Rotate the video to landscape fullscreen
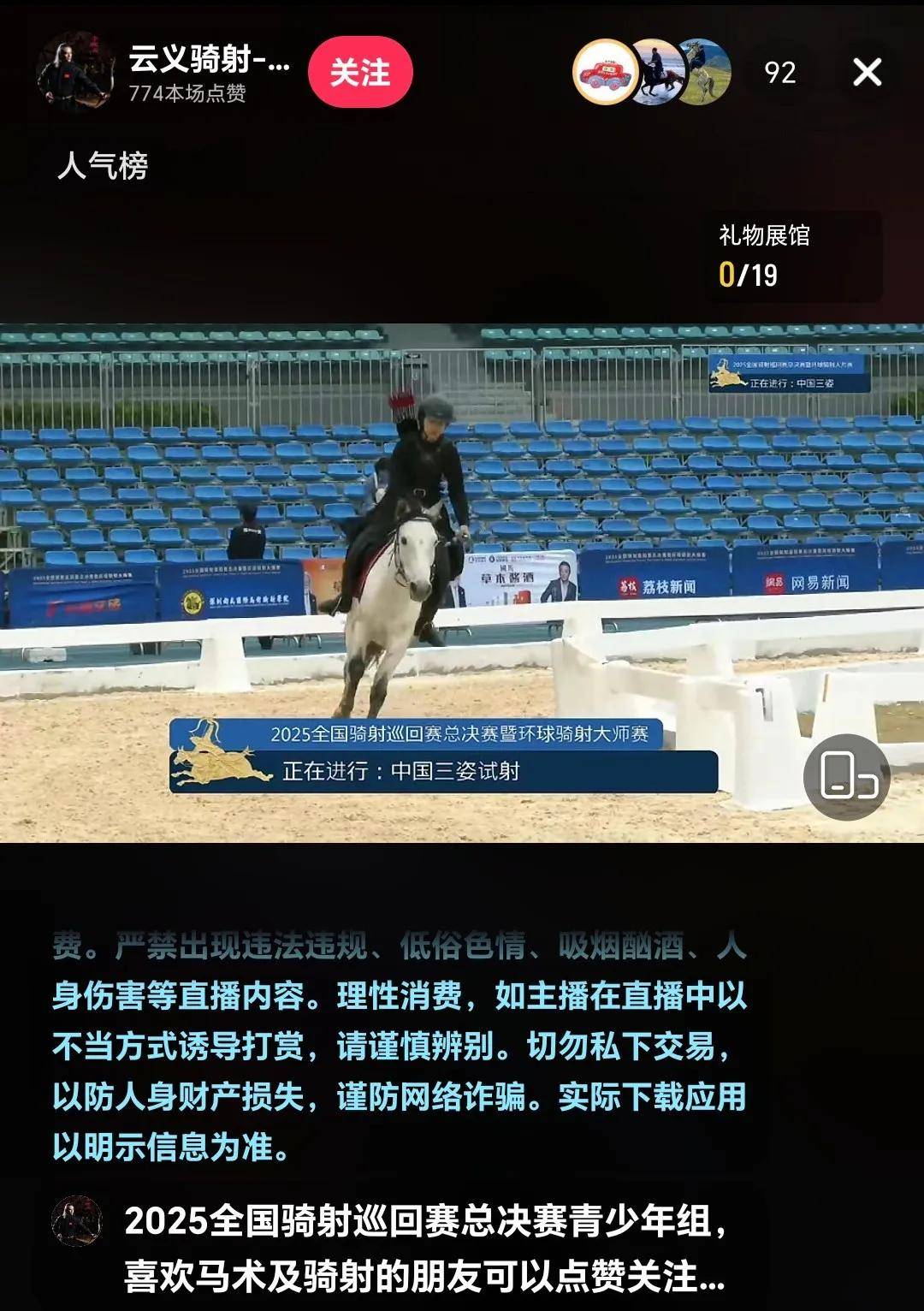 tap(846, 777)
